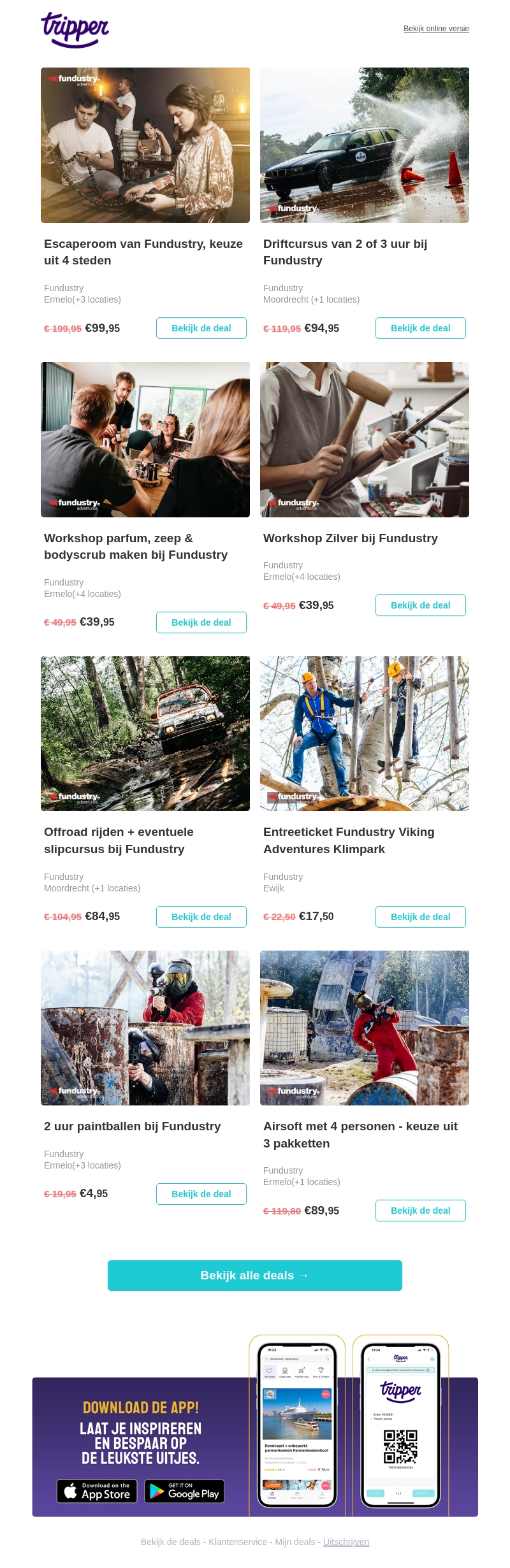Download via the App Store badge

coord(97,1491)
